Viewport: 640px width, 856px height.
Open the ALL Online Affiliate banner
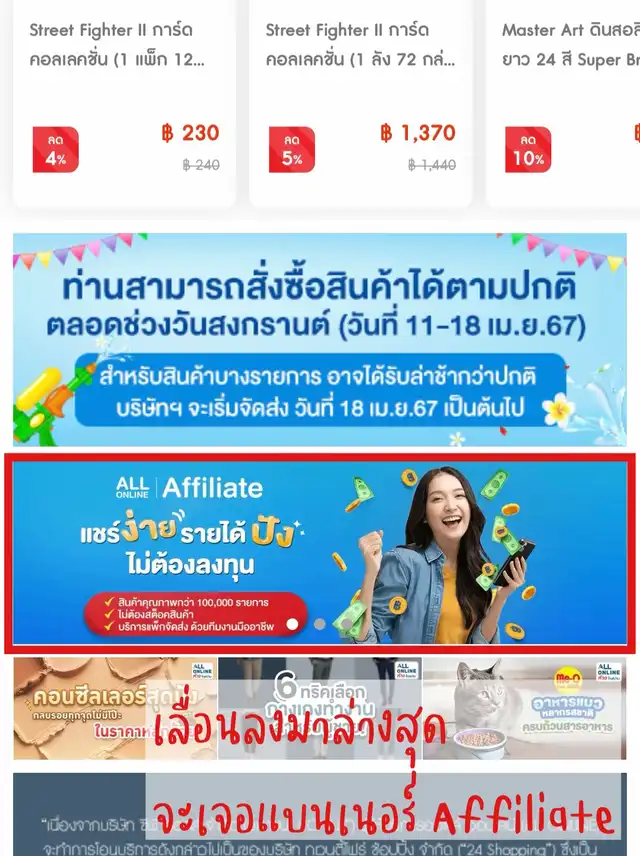[x=320, y=553]
